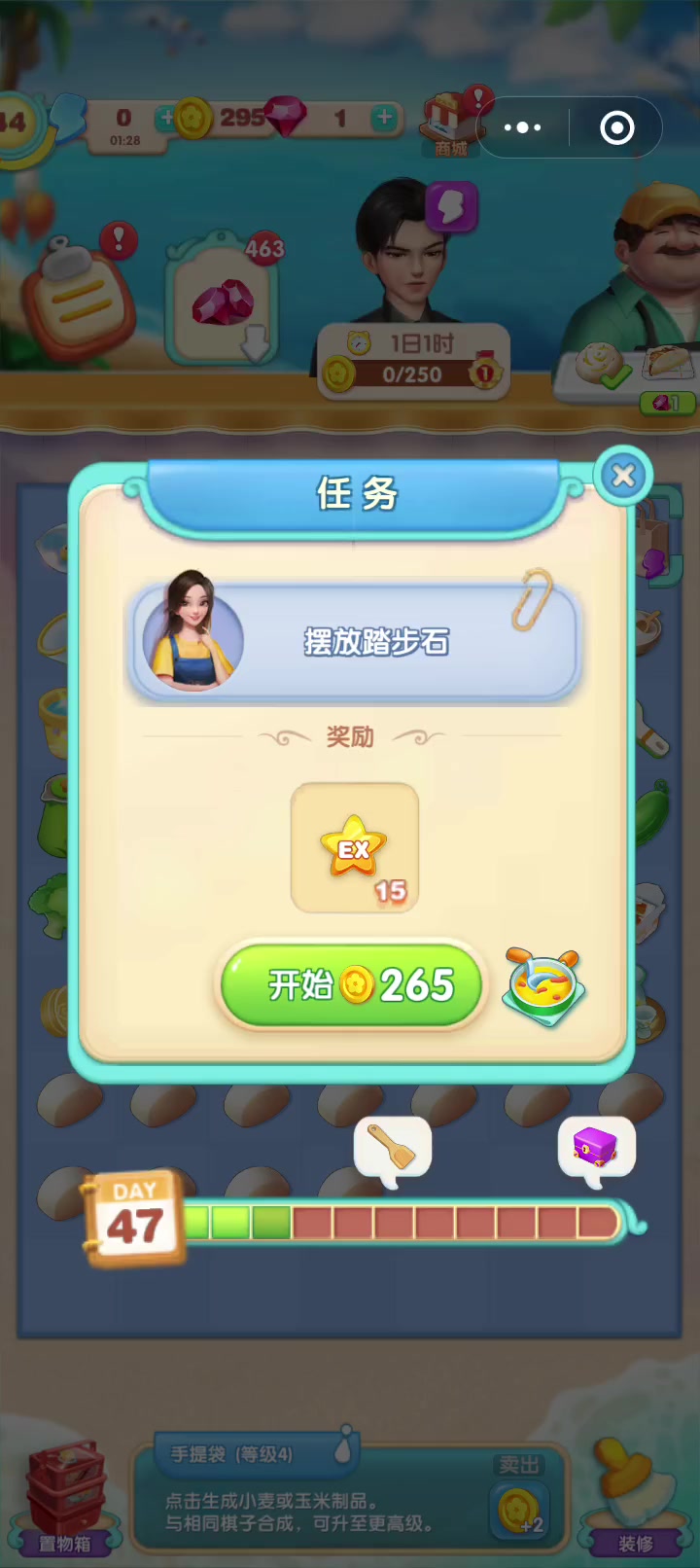Open the mini program more-options menu
Image resolution: width=700 pixels, height=1568 pixels.
point(523,127)
